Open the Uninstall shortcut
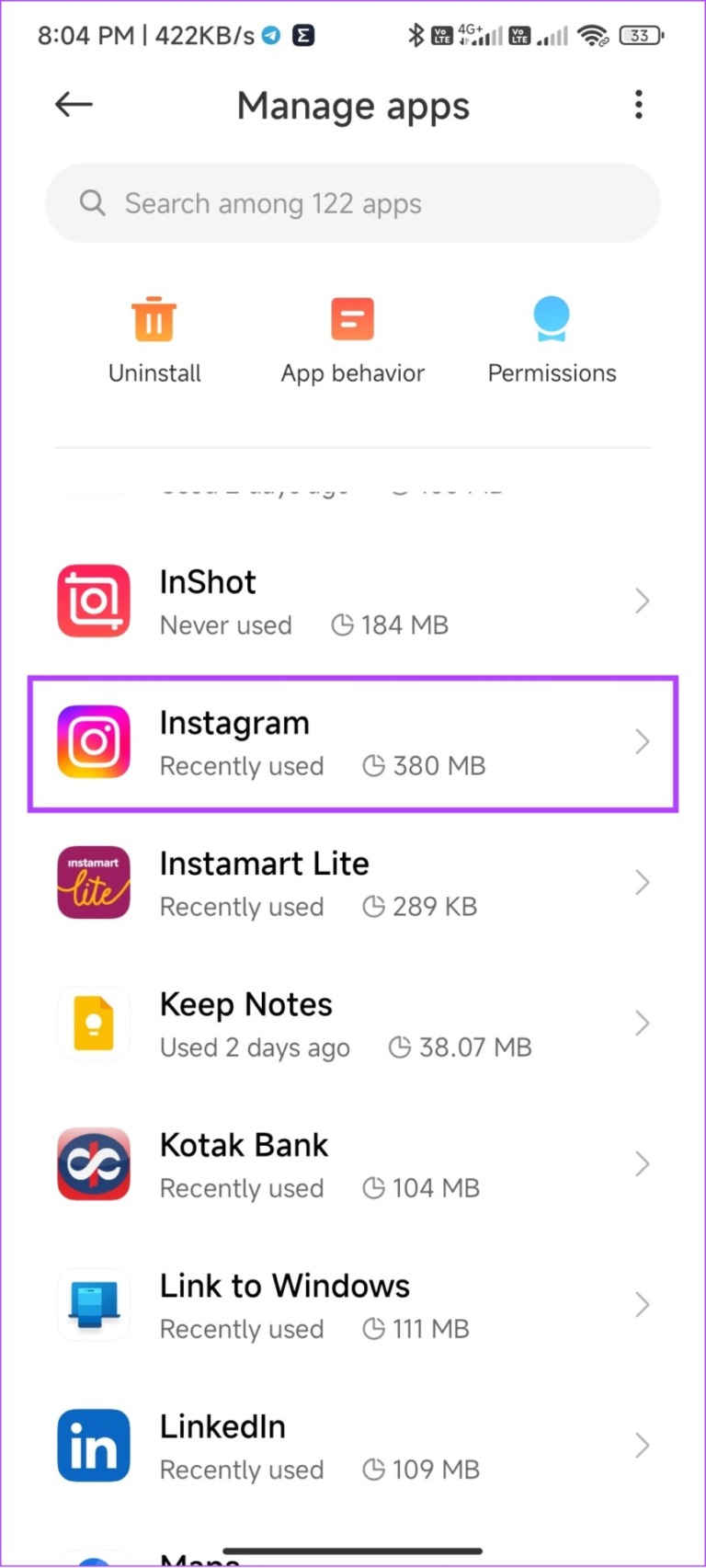 click(154, 340)
